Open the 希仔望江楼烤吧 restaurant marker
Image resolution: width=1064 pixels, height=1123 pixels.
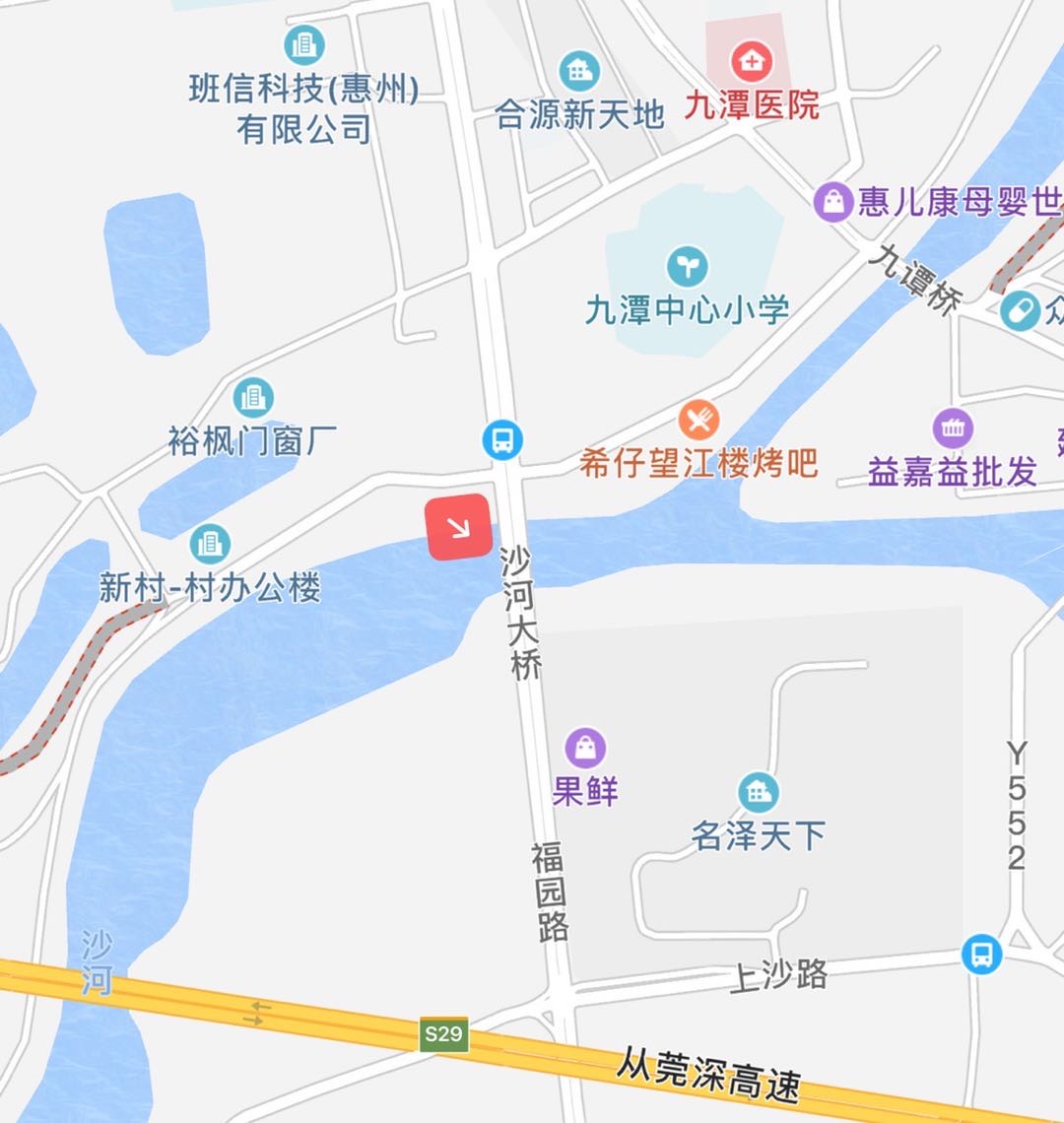pyautogui.click(x=698, y=421)
